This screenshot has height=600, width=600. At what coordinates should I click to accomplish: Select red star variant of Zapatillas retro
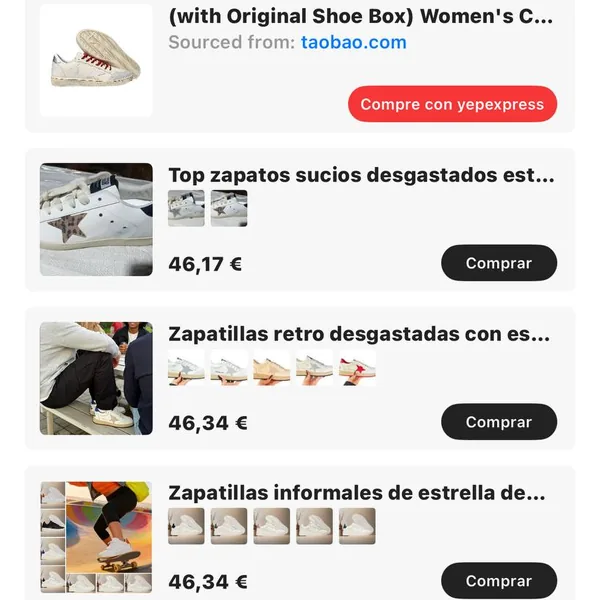[357, 368]
